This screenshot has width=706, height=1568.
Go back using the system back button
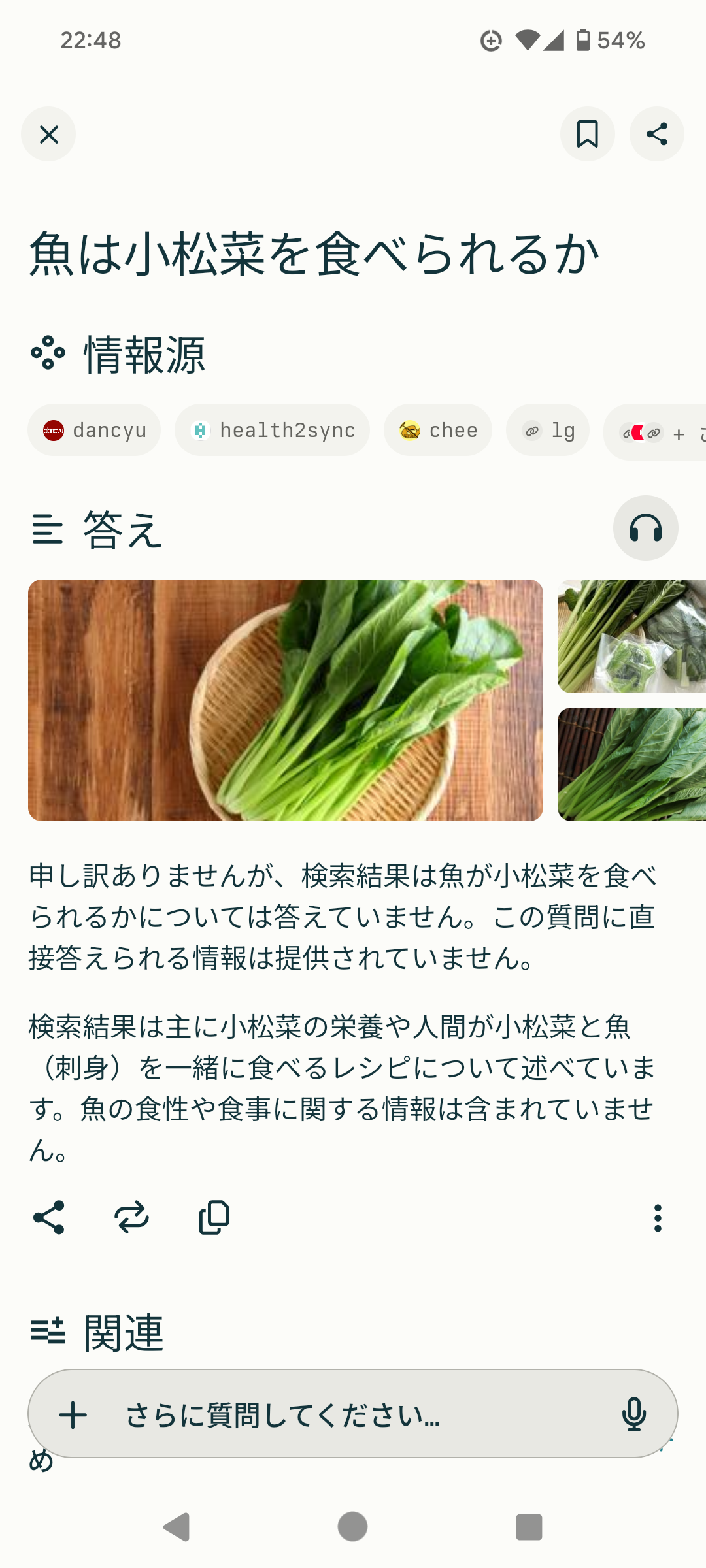click(176, 1527)
